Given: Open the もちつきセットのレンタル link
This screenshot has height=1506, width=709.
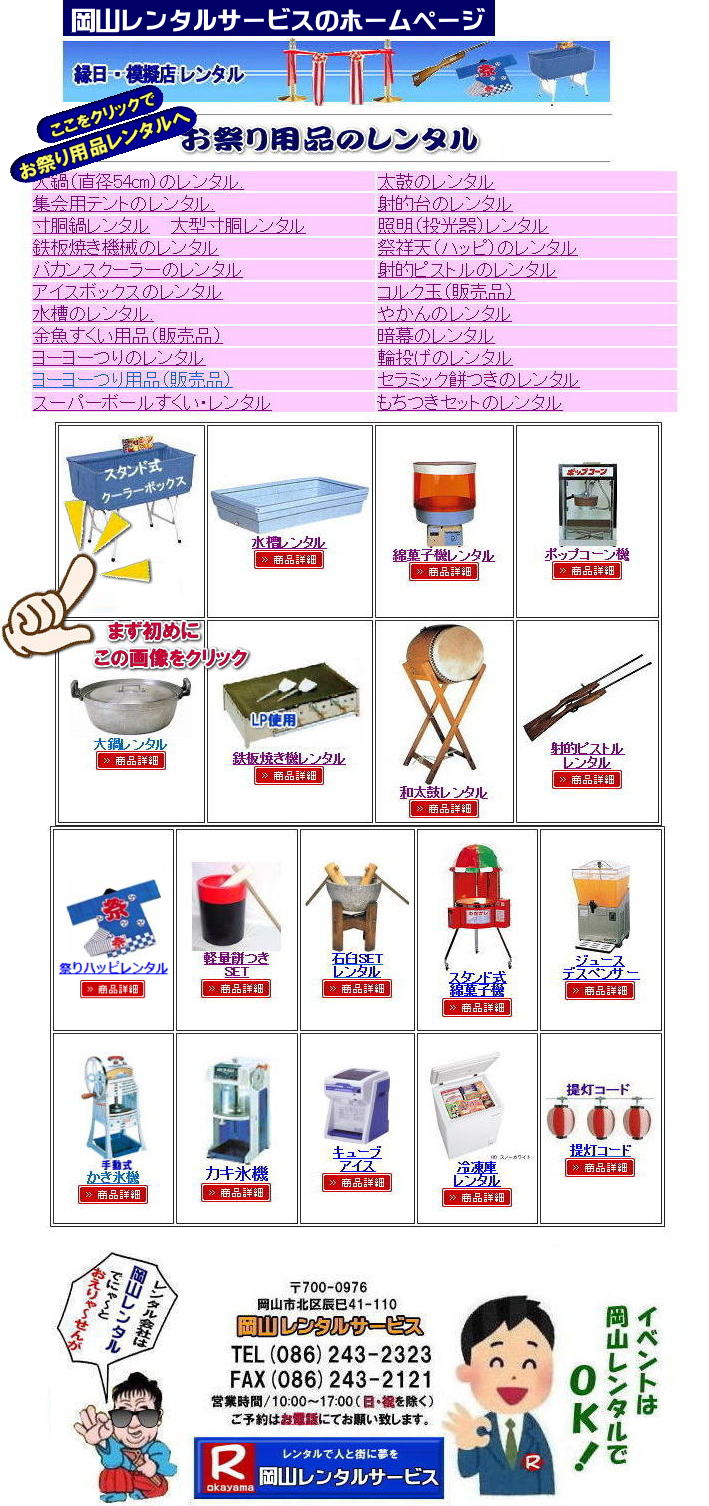Looking at the screenshot, I should coord(469,403).
